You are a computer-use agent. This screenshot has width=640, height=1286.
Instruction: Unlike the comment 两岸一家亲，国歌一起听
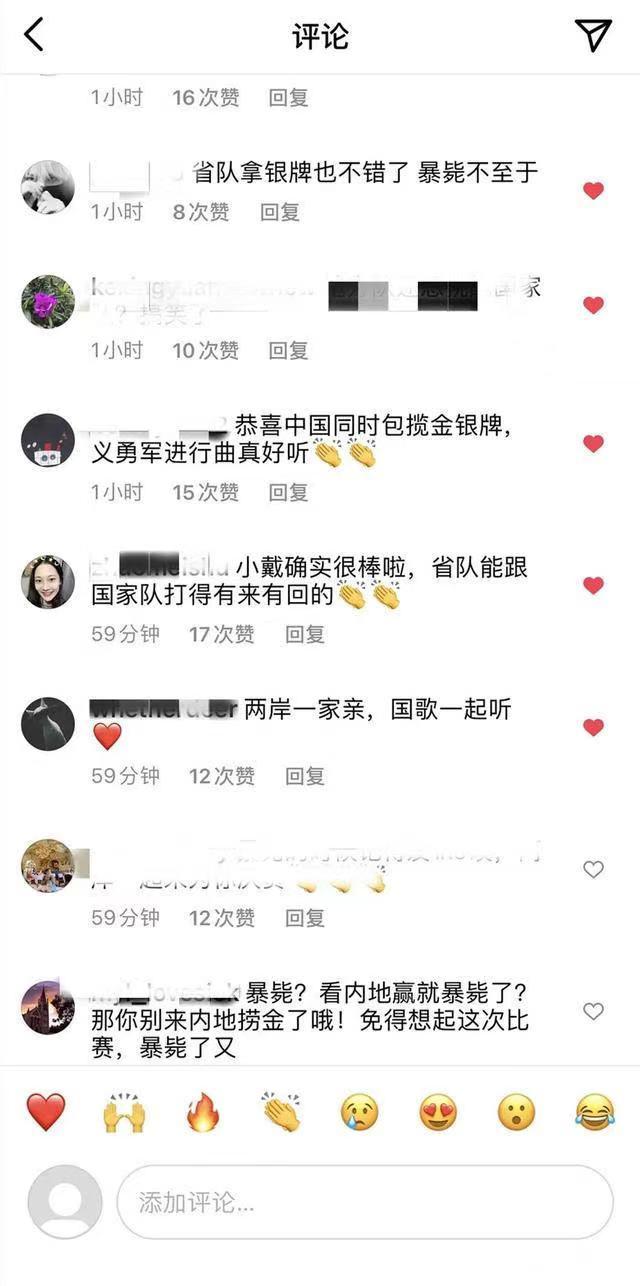pyautogui.click(x=593, y=727)
